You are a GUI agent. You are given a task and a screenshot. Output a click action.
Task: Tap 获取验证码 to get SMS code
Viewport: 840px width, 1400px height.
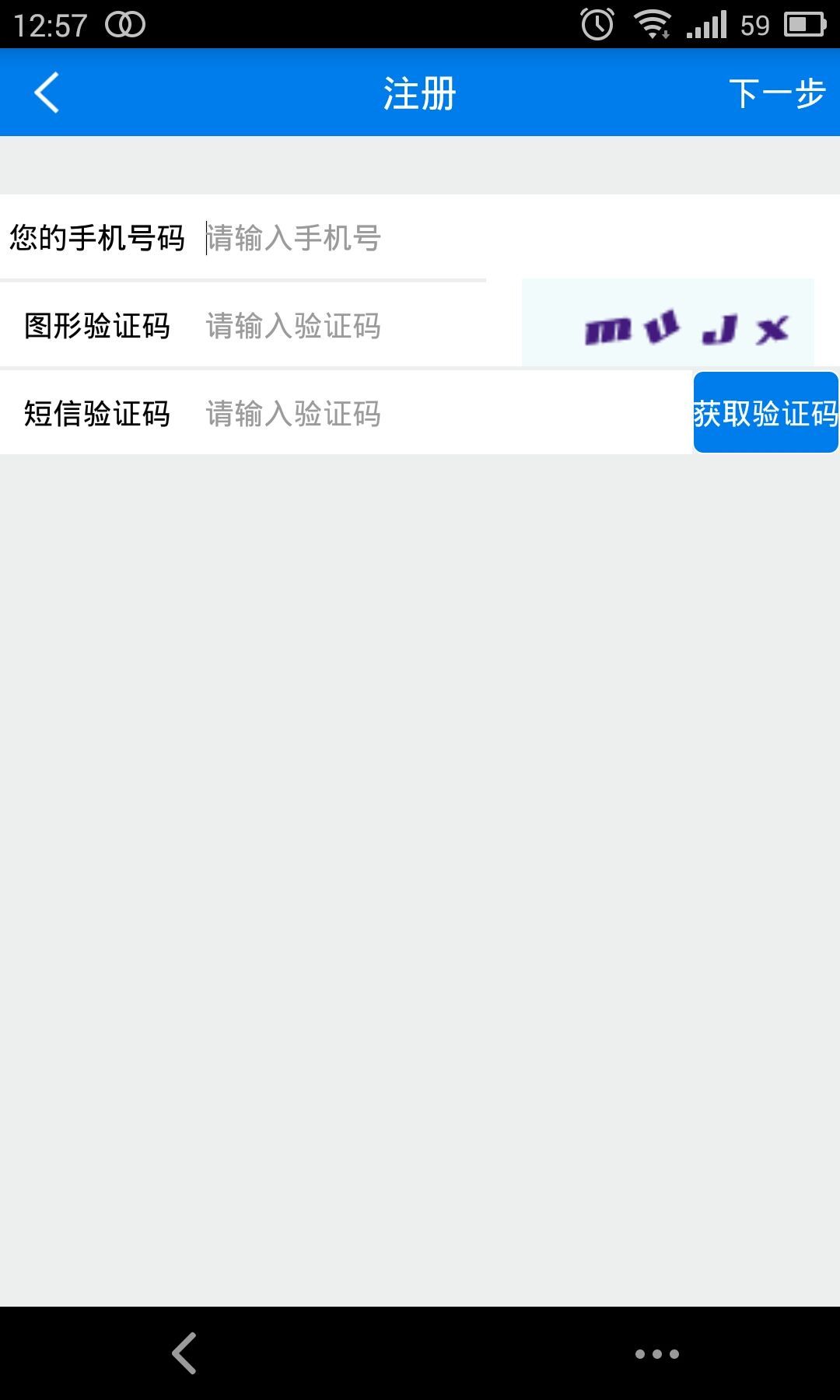[765, 413]
